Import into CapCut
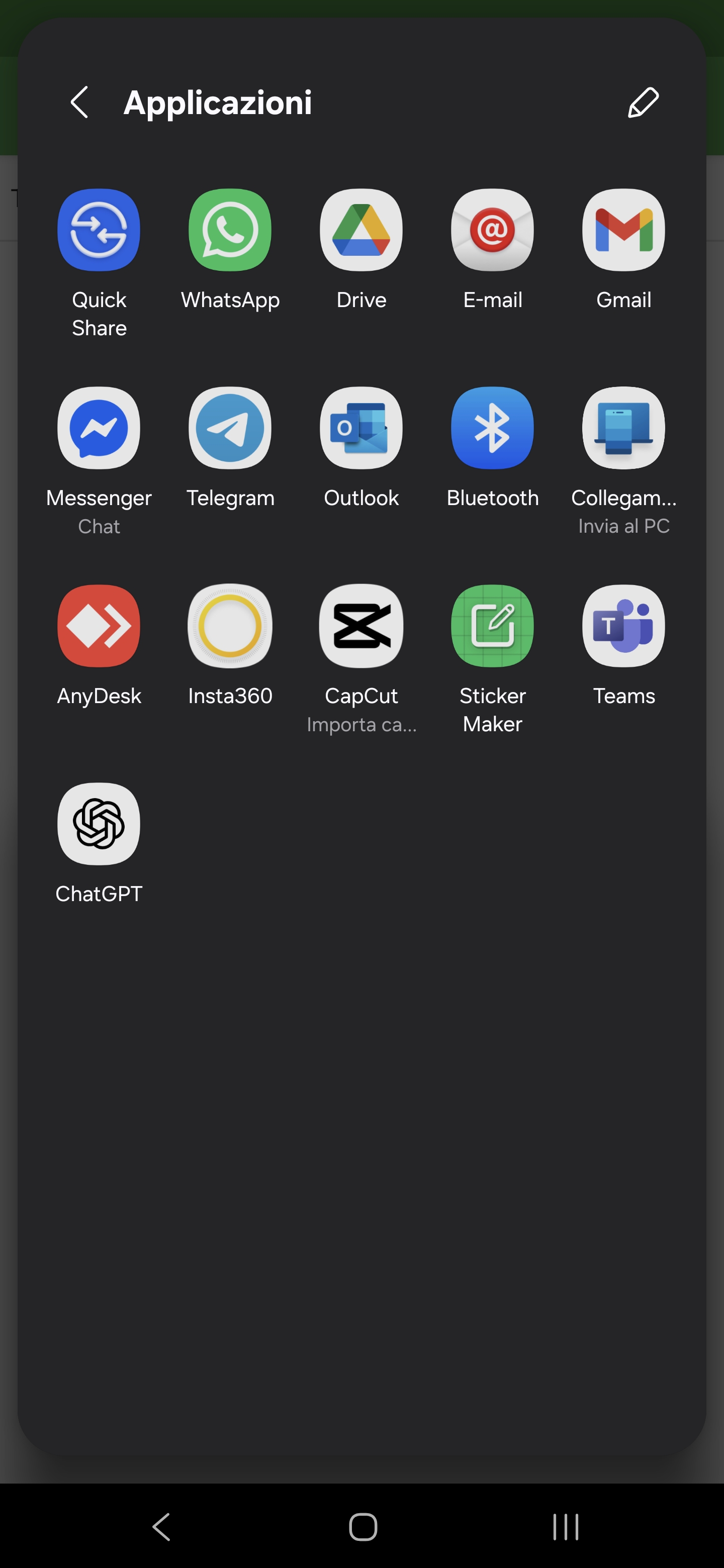This screenshot has width=724, height=1568. [x=361, y=626]
